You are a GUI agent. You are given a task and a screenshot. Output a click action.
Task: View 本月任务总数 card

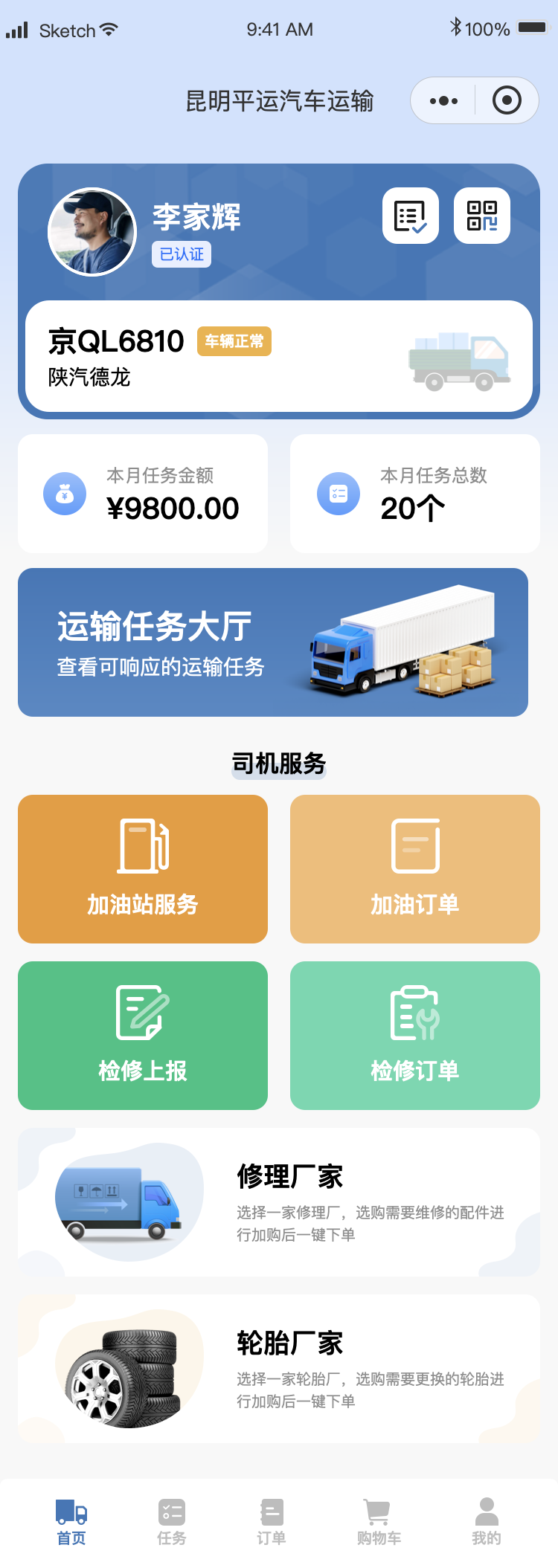pyautogui.click(x=415, y=494)
